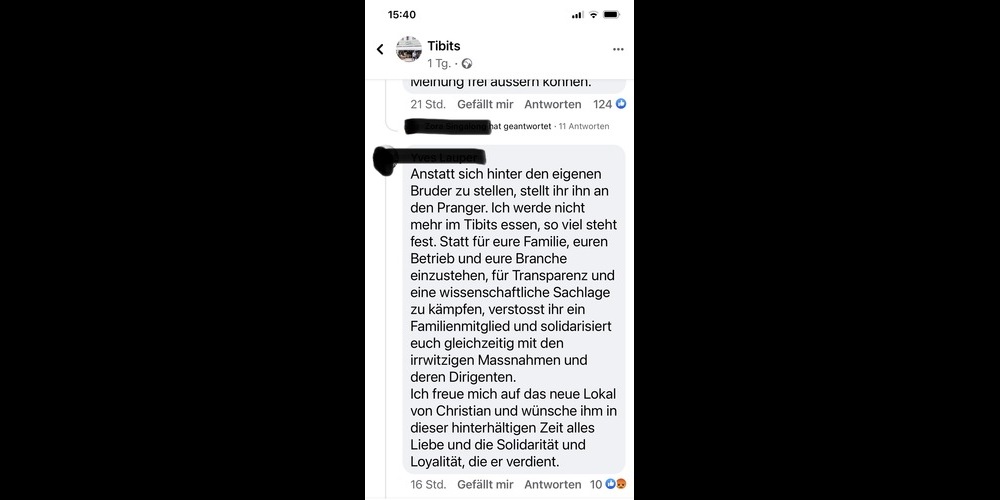Expand the 11 Antworten reply thread

(x=583, y=127)
